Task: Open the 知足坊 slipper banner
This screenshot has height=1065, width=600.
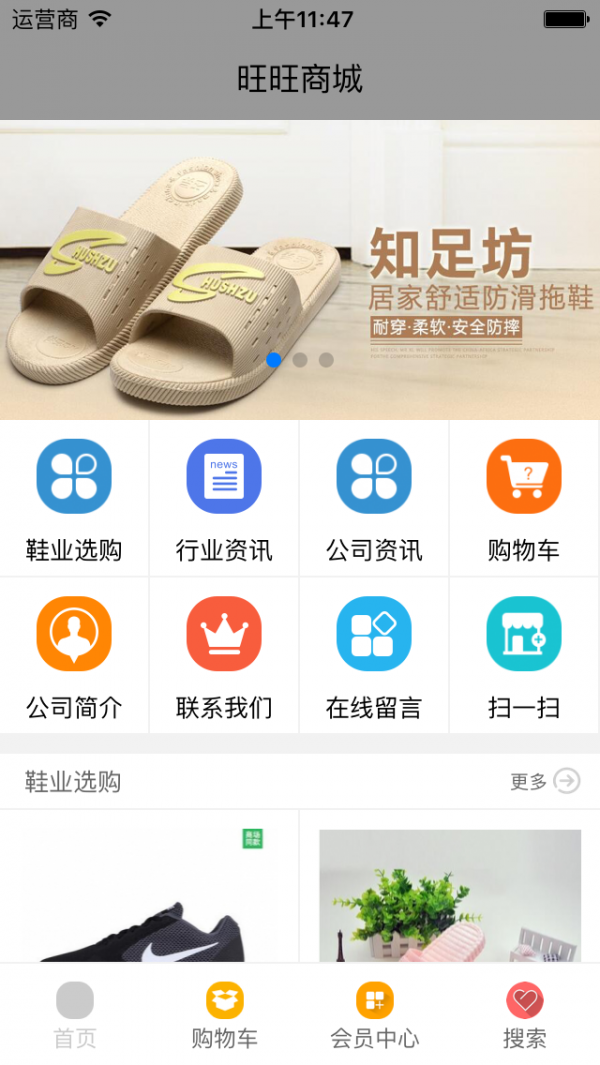Action: click(300, 270)
